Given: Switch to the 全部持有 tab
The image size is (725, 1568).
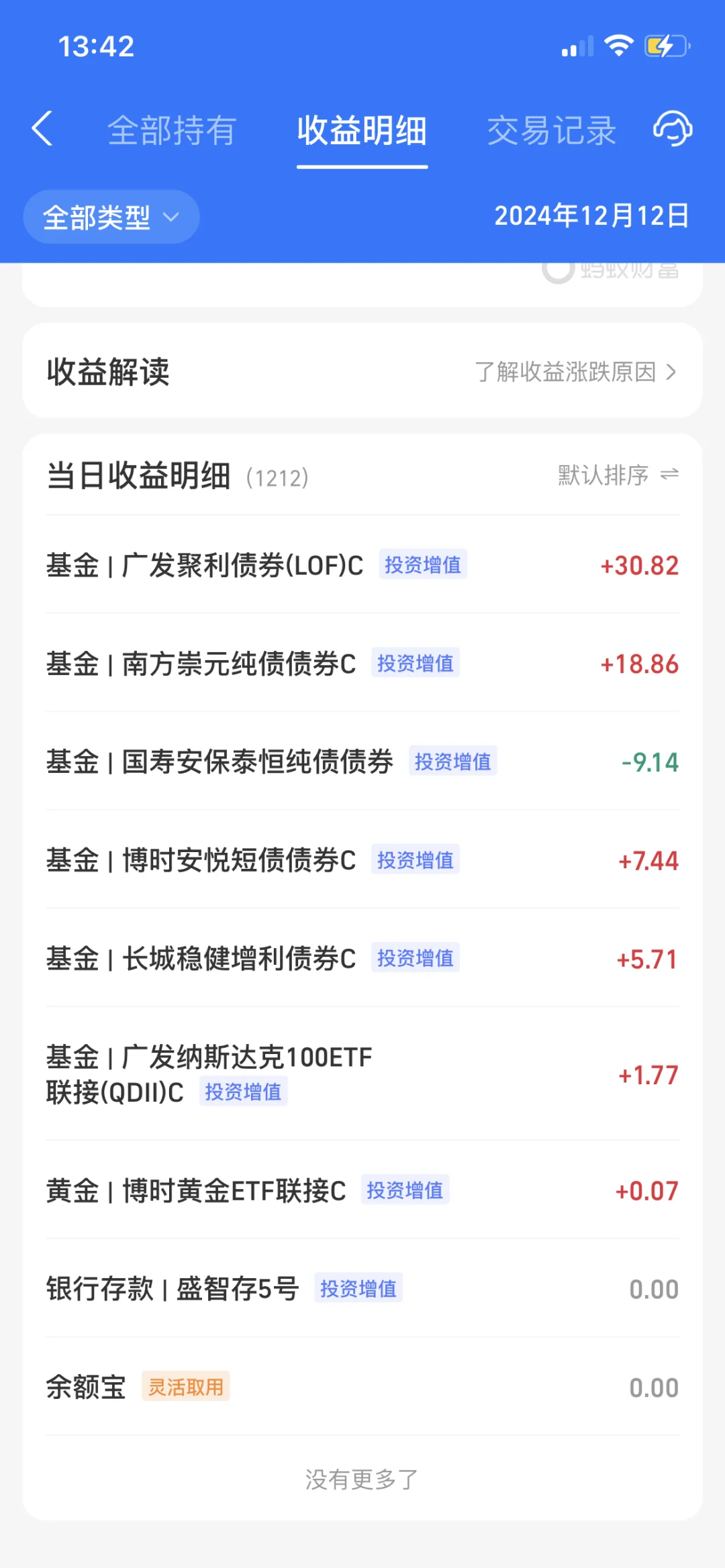Looking at the screenshot, I should [x=172, y=130].
